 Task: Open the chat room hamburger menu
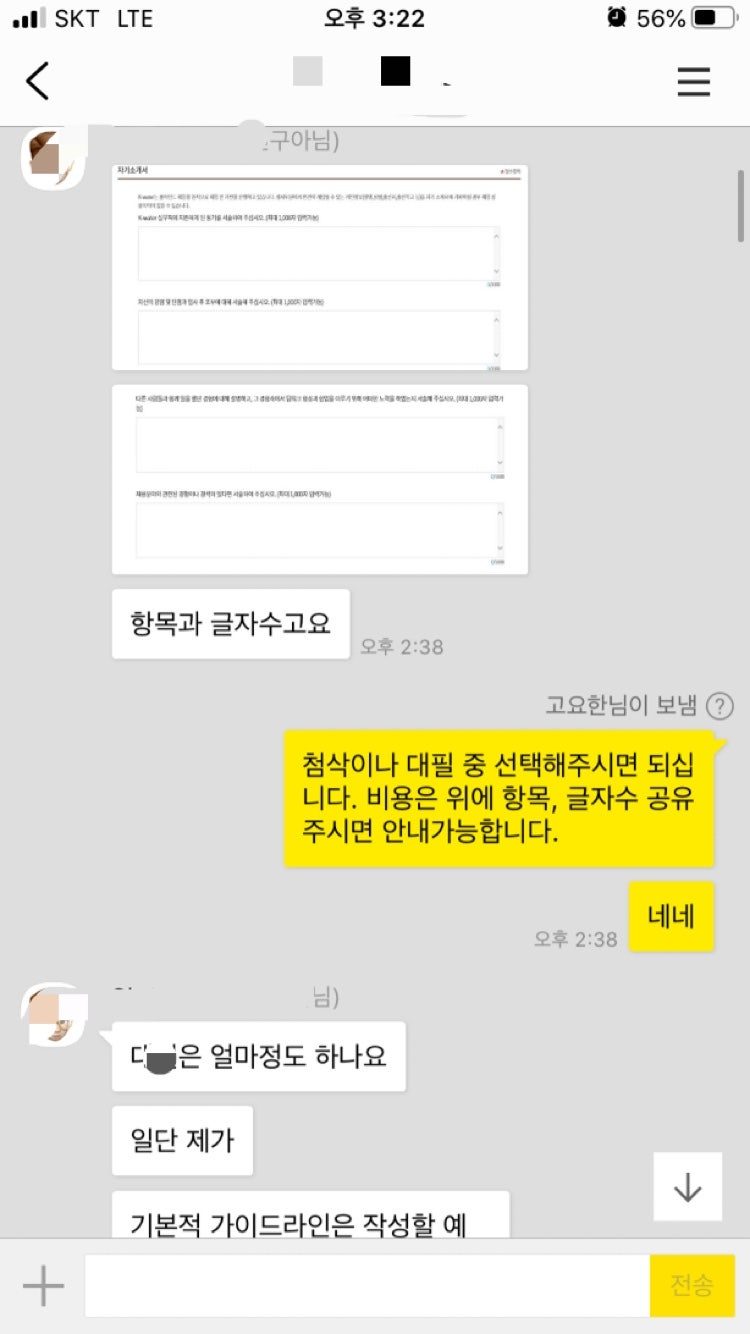point(693,81)
